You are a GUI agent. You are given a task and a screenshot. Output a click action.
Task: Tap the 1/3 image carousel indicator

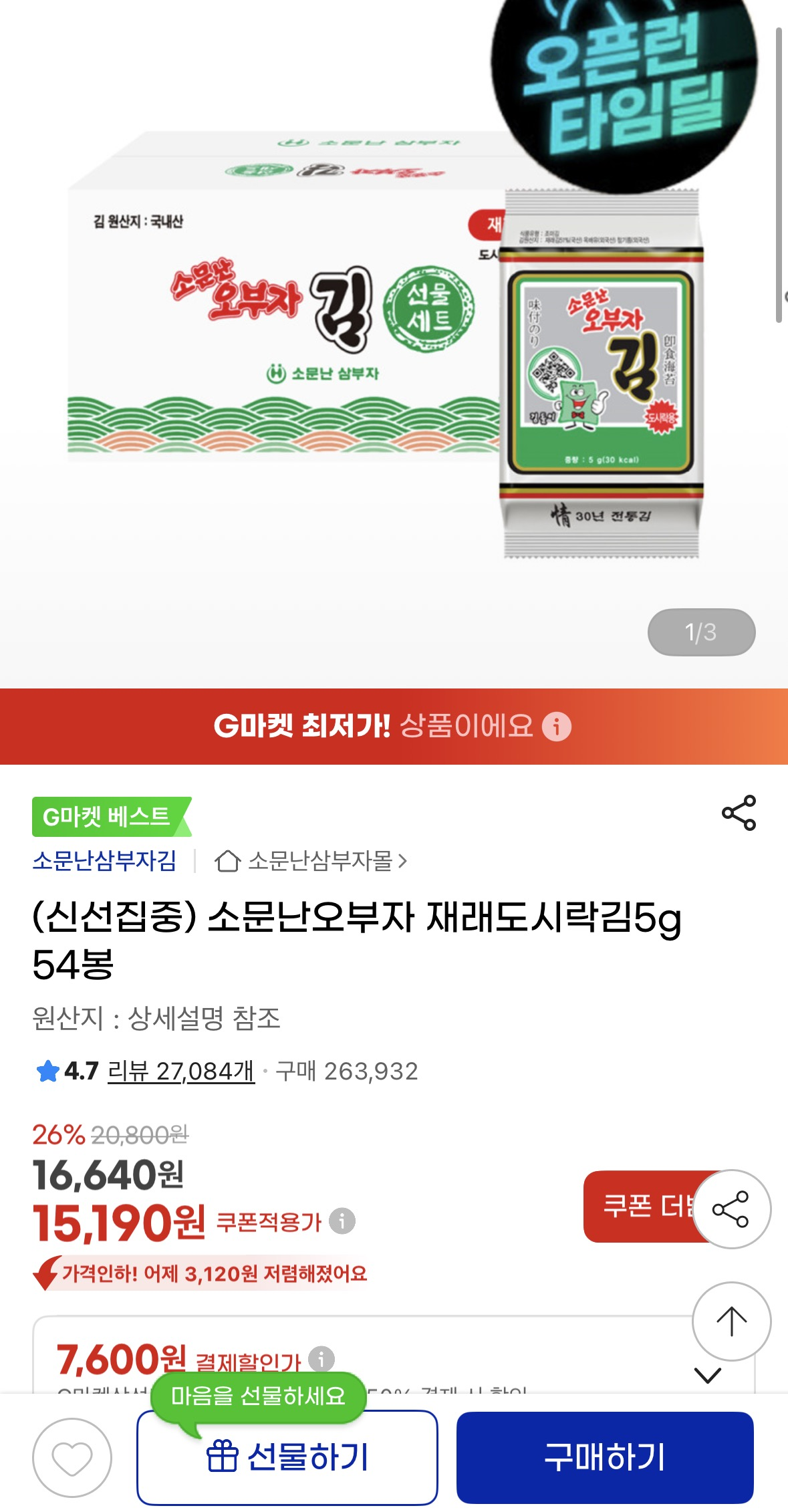point(700,632)
